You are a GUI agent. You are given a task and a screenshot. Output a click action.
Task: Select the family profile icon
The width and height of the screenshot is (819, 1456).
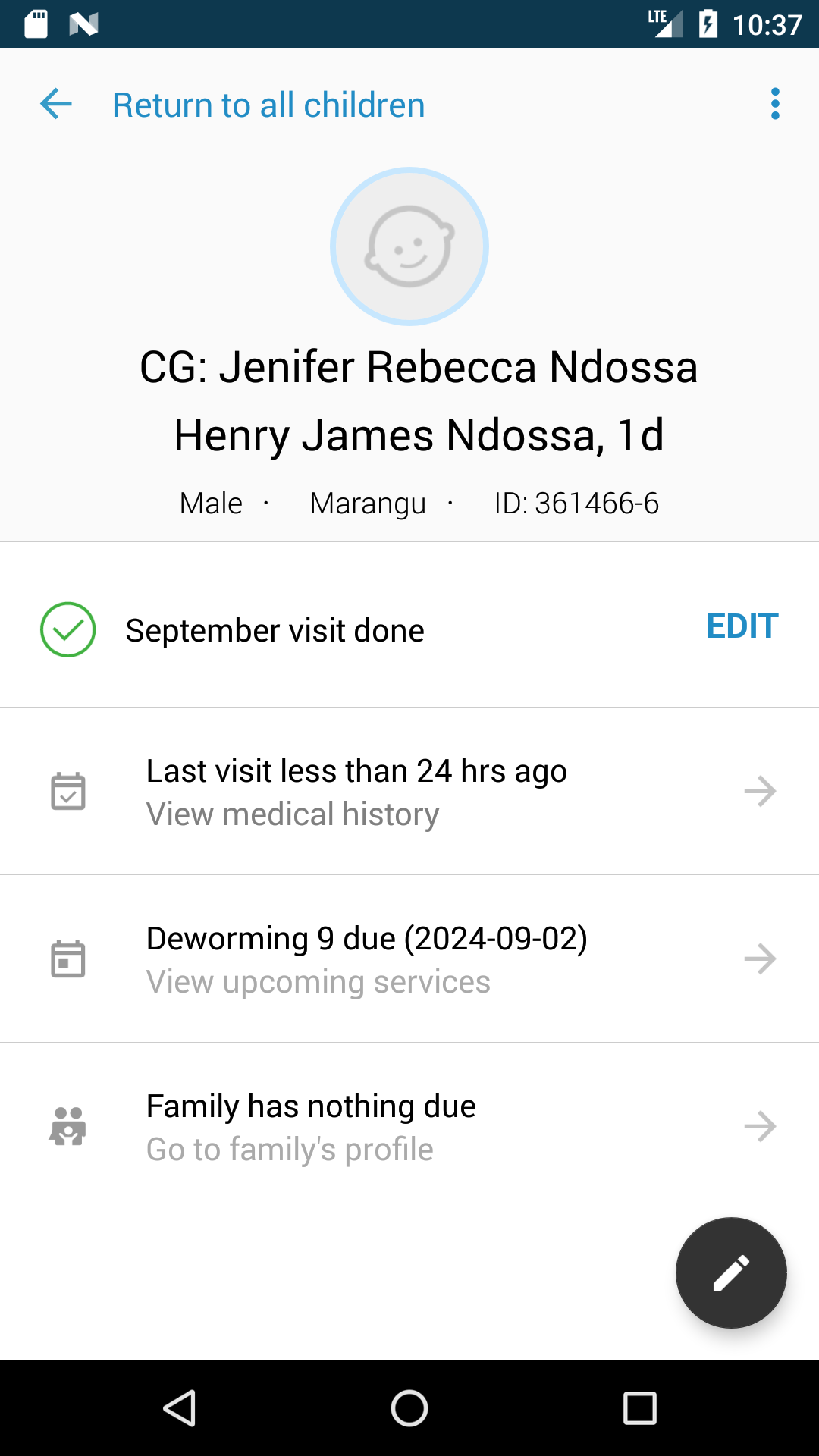(x=68, y=1126)
